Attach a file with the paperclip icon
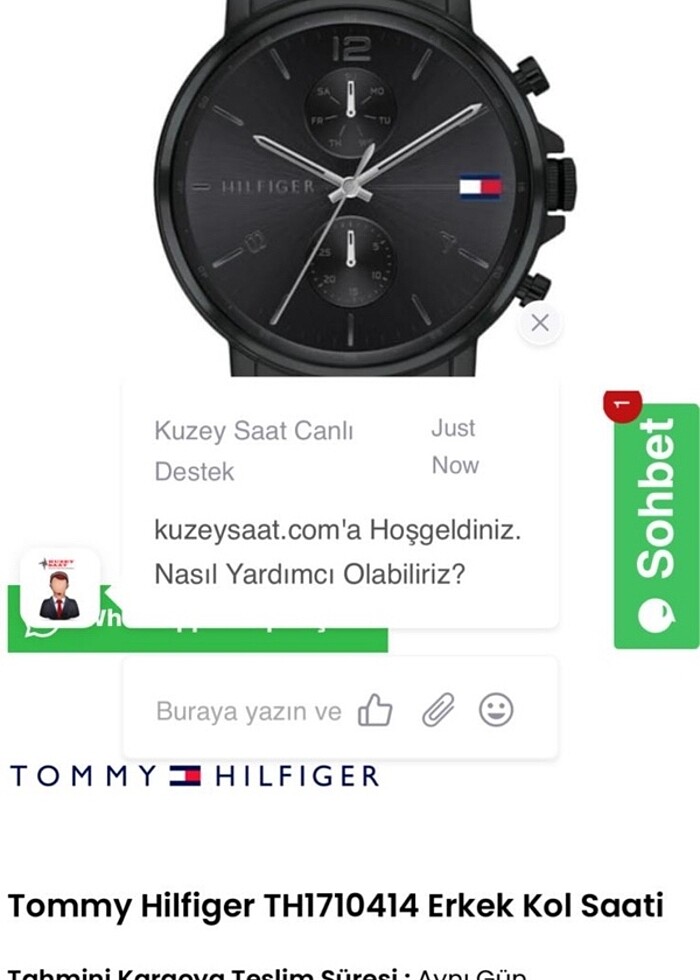 [437, 711]
